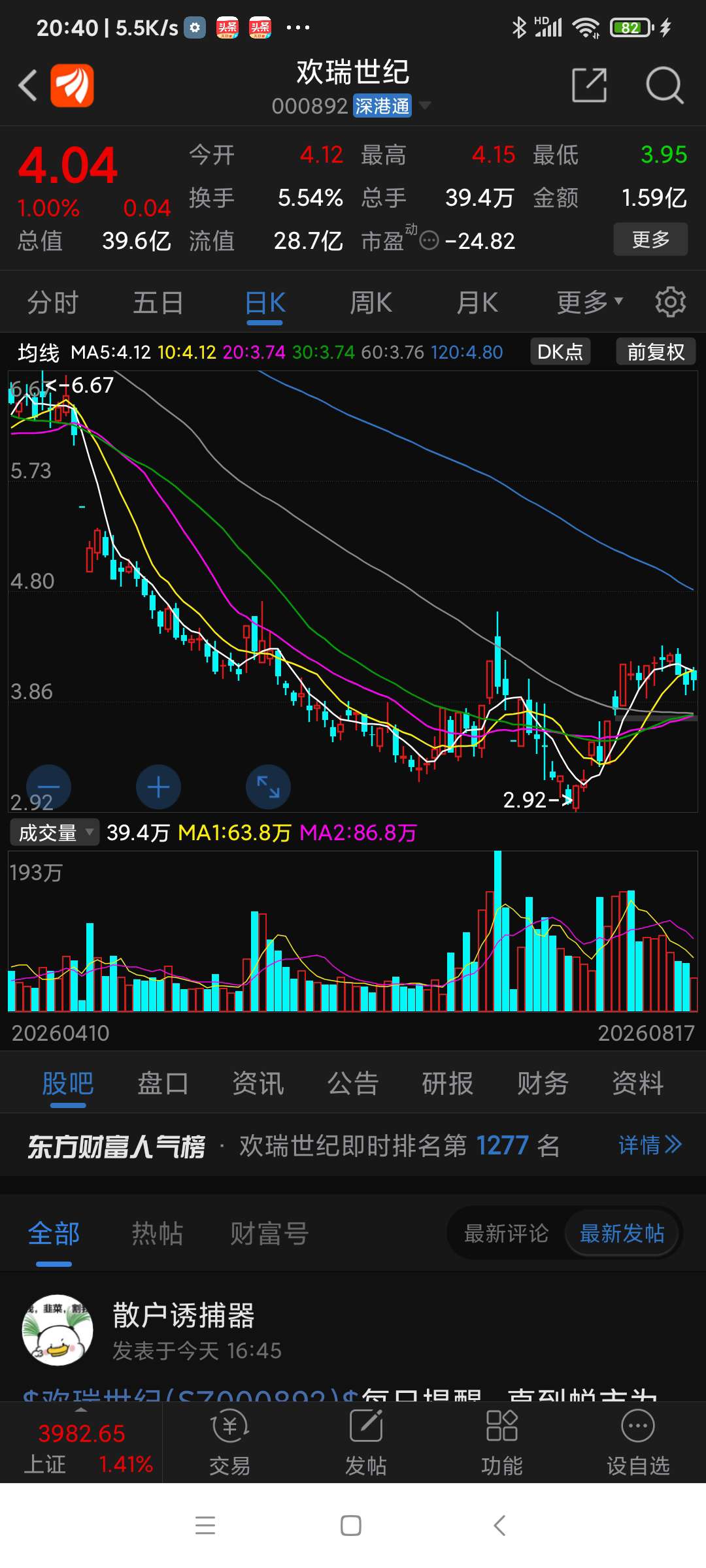This screenshot has width=706, height=1568.
Task: Open the stock search magnifier
Action: [x=664, y=85]
